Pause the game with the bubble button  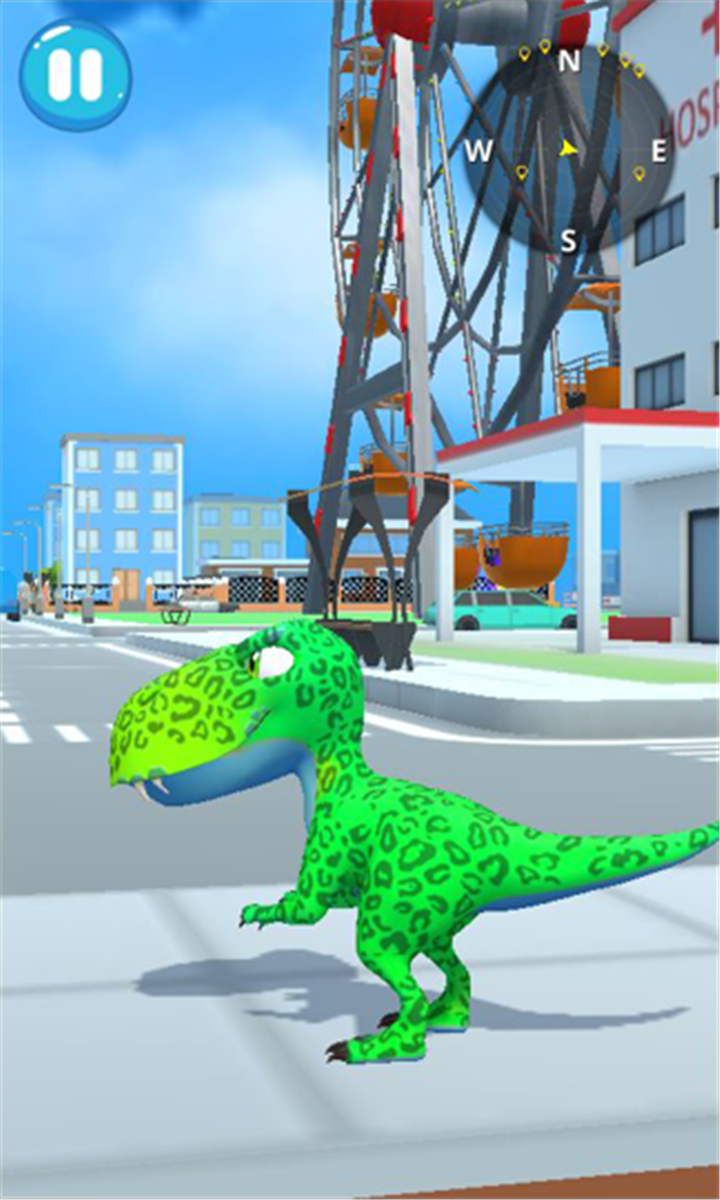click(76, 75)
